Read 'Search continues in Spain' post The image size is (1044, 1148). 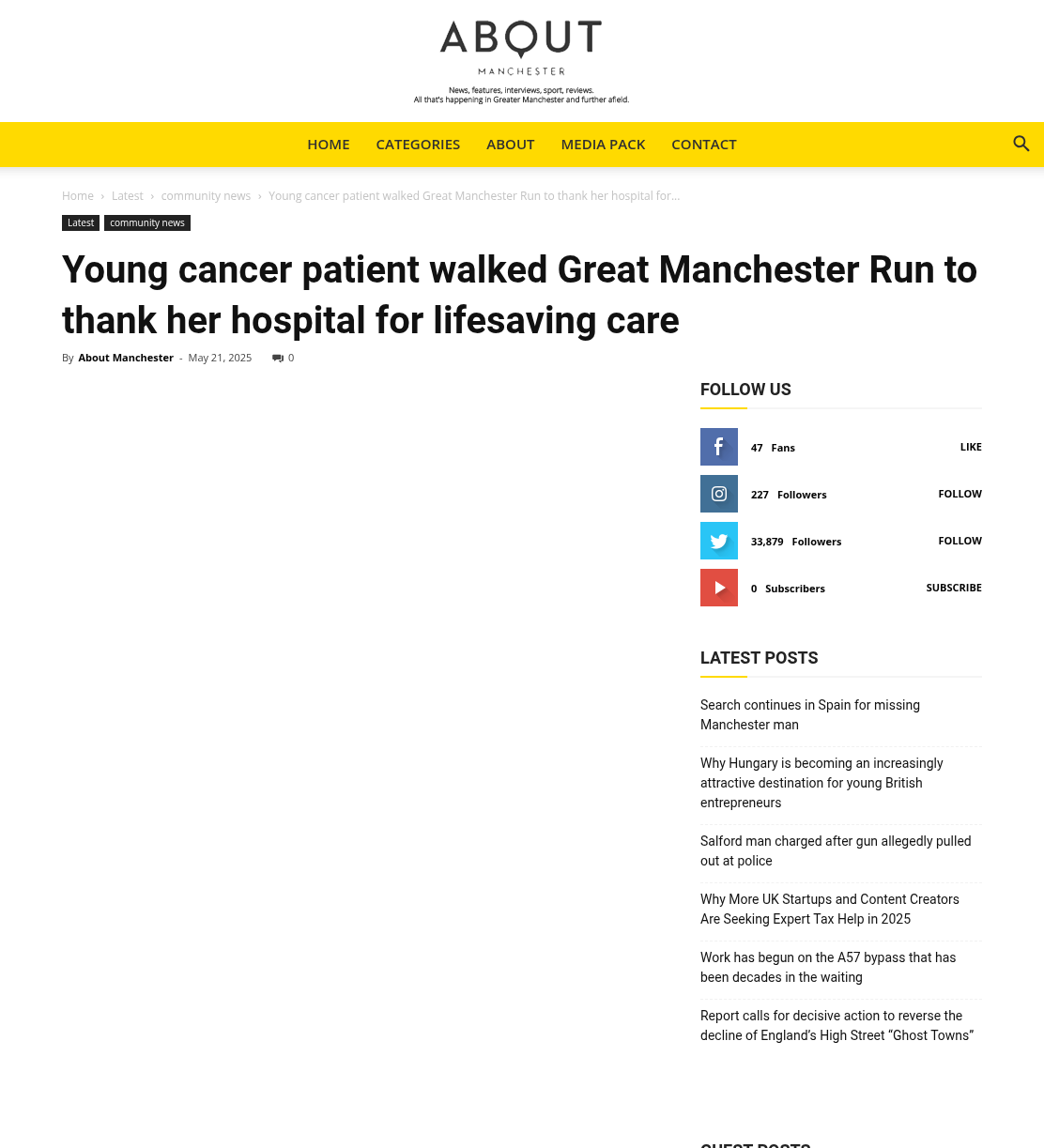click(810, 714)
